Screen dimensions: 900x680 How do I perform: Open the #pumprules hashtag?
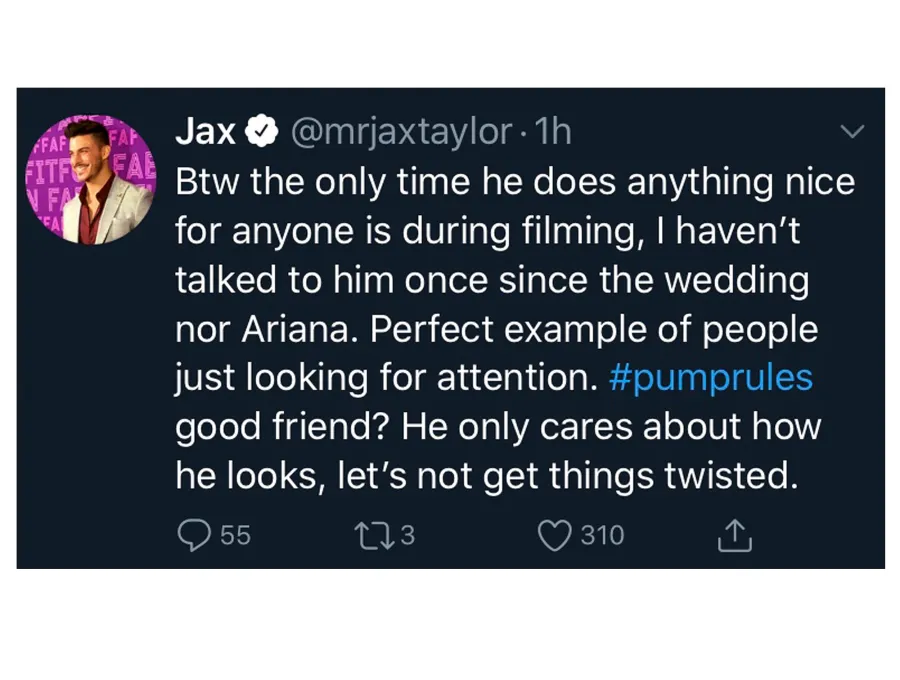click(710, 379)
